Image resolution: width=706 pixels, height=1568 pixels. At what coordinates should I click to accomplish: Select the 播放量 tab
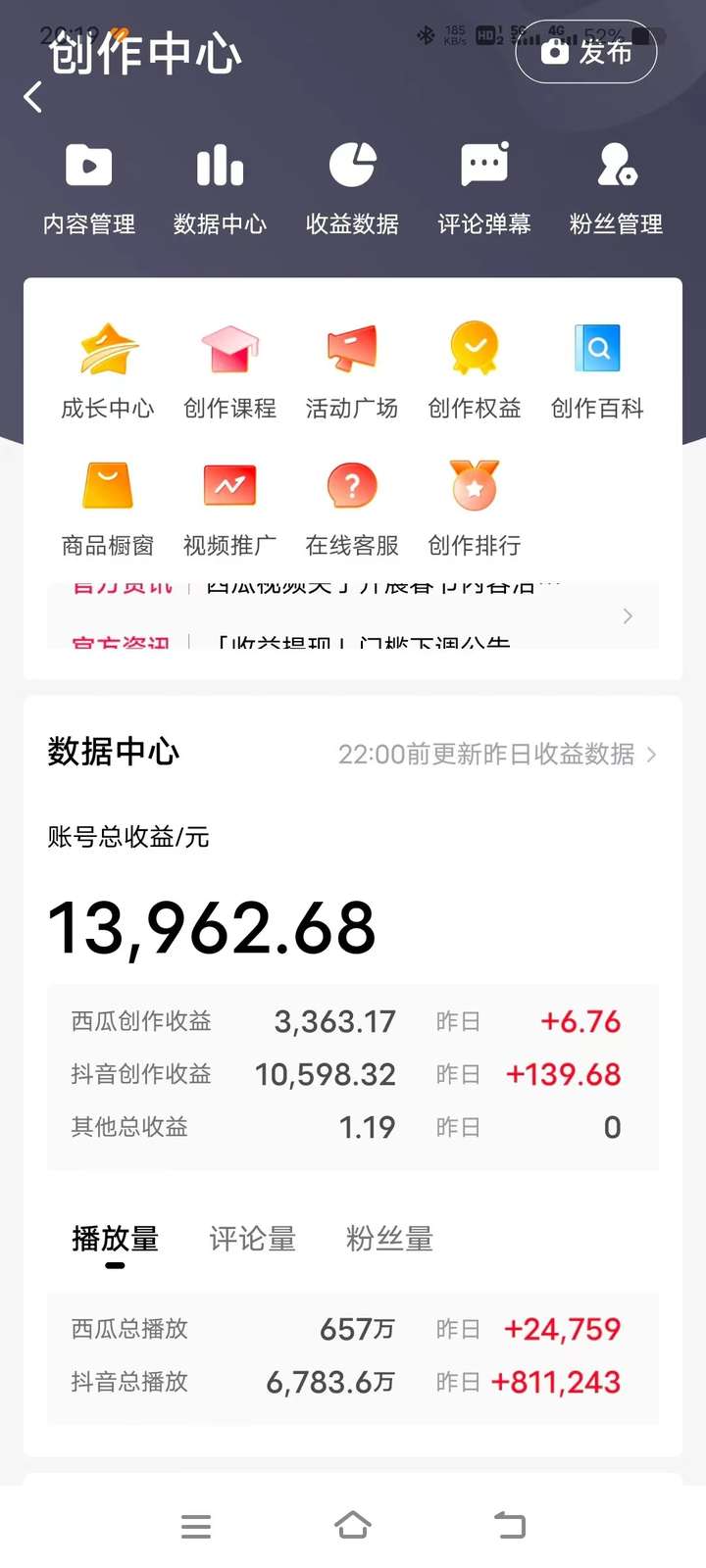click(x=115, y=1240)
